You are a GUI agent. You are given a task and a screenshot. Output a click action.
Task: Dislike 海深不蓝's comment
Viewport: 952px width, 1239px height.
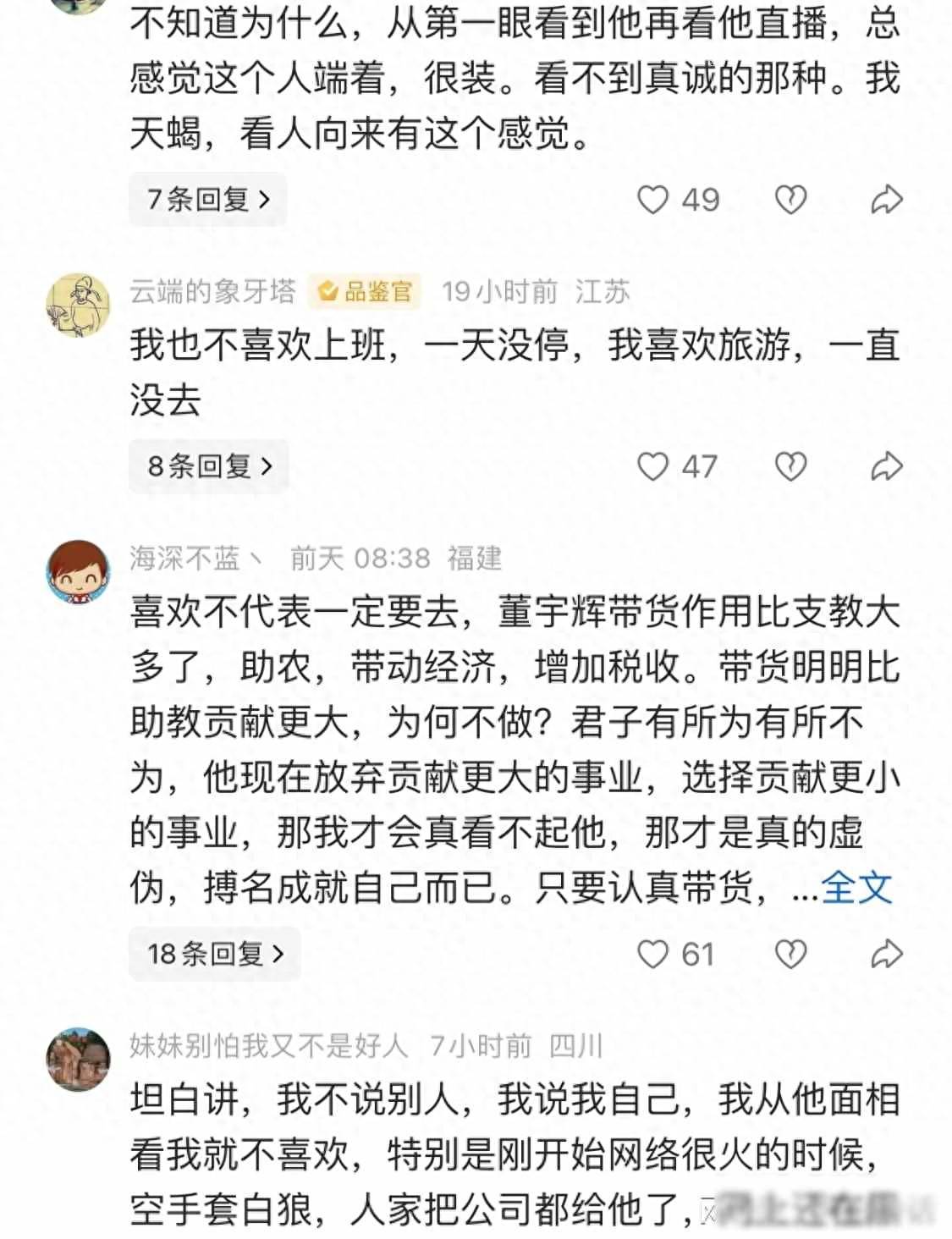(x=790, y=954)
